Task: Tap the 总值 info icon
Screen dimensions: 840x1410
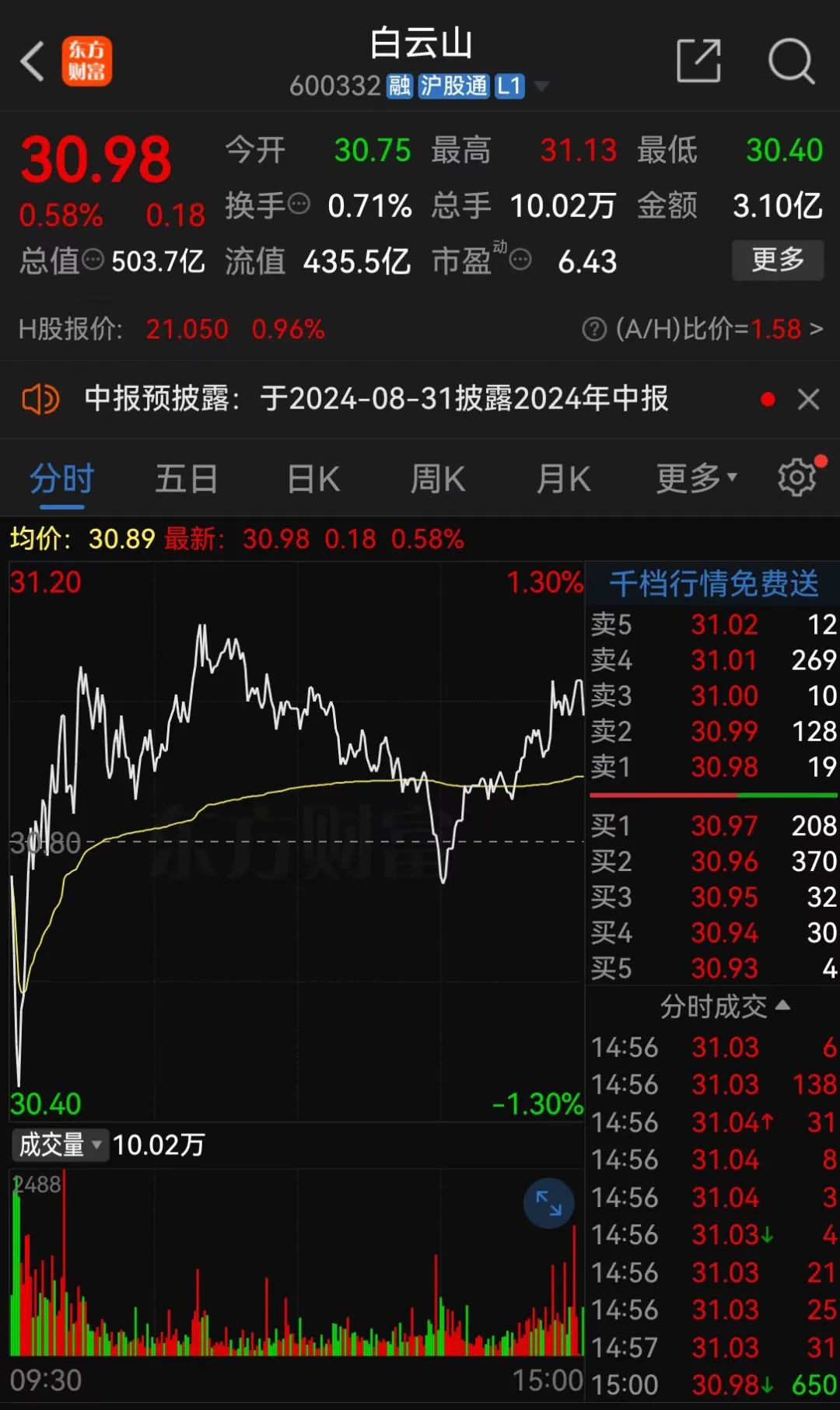Action: pos(93,261)
